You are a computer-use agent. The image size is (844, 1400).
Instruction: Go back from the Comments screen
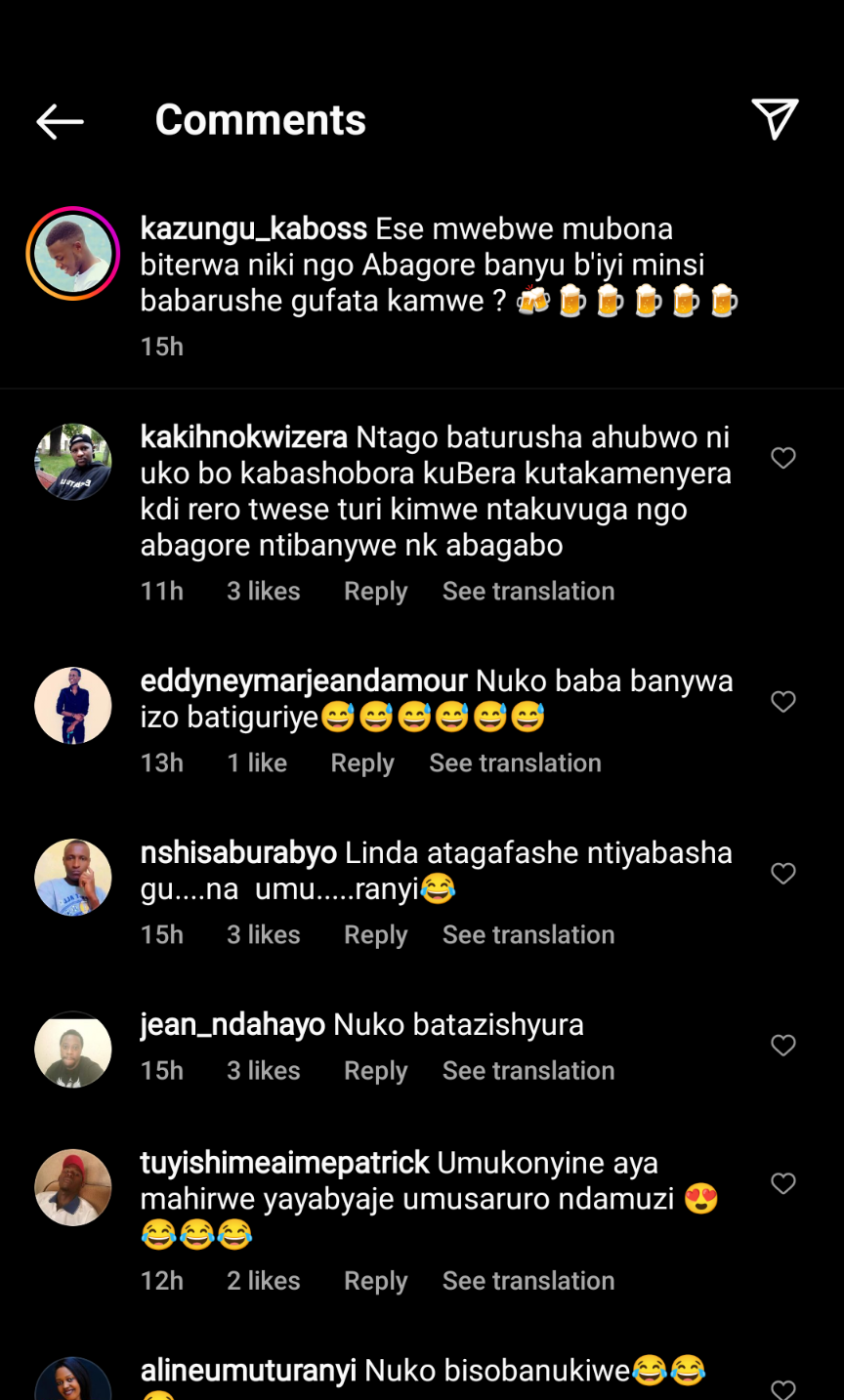tap(60, 121)
